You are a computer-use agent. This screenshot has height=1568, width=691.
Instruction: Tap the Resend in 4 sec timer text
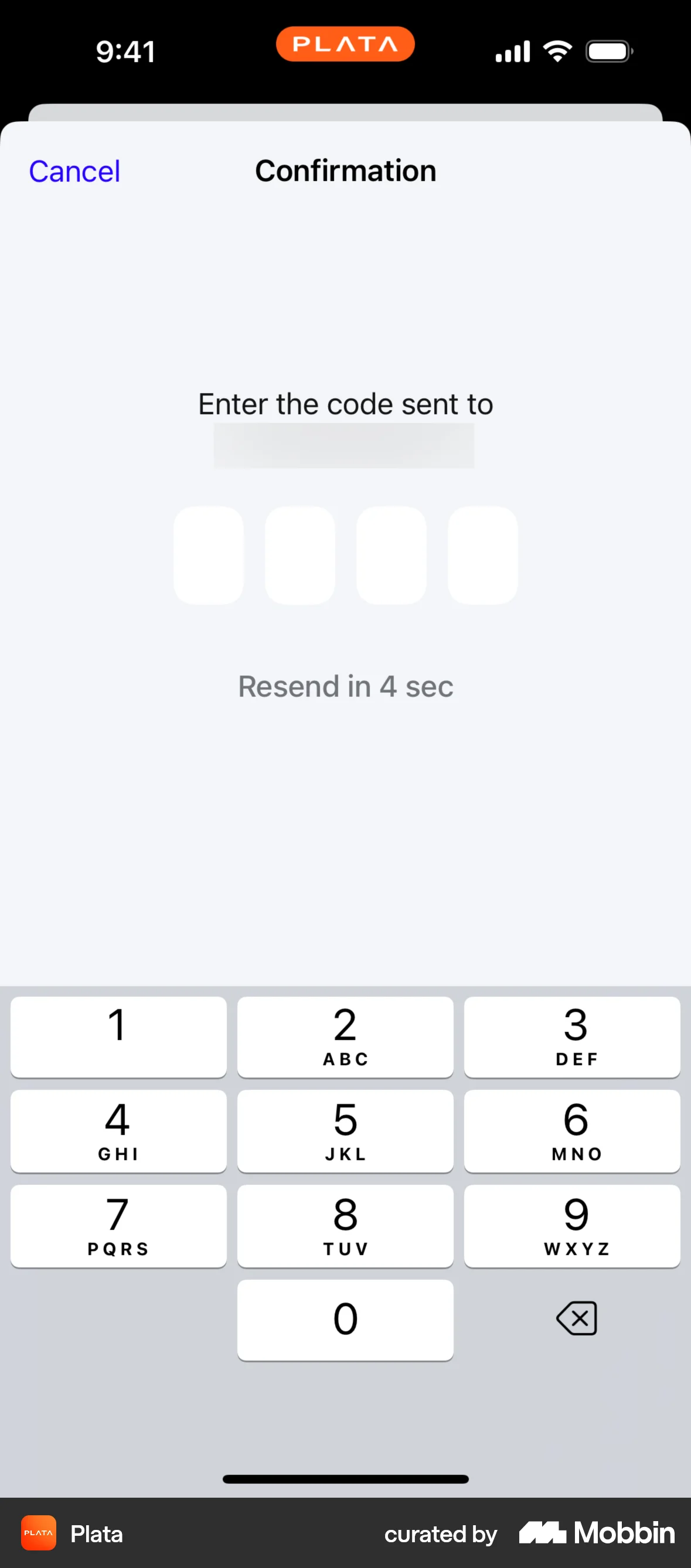point(345,686)
